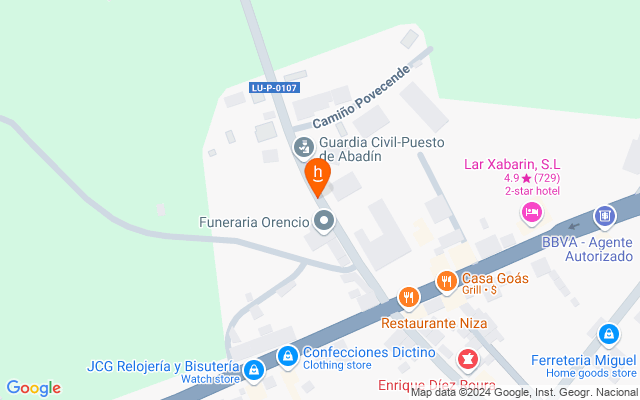640x400 pixels.
Task: Select the Confecciones Dictino clothing store pin
Action: coord(288,355)
